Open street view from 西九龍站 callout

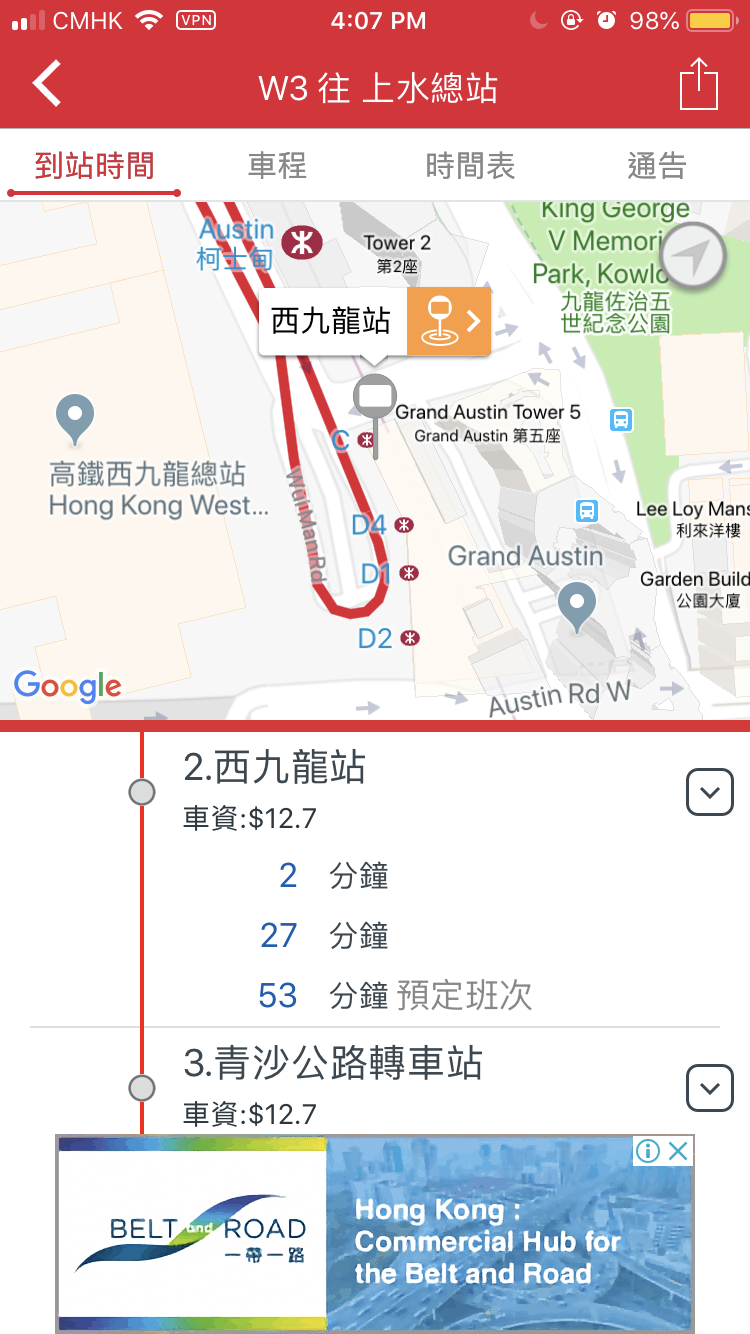coord(449,321)
